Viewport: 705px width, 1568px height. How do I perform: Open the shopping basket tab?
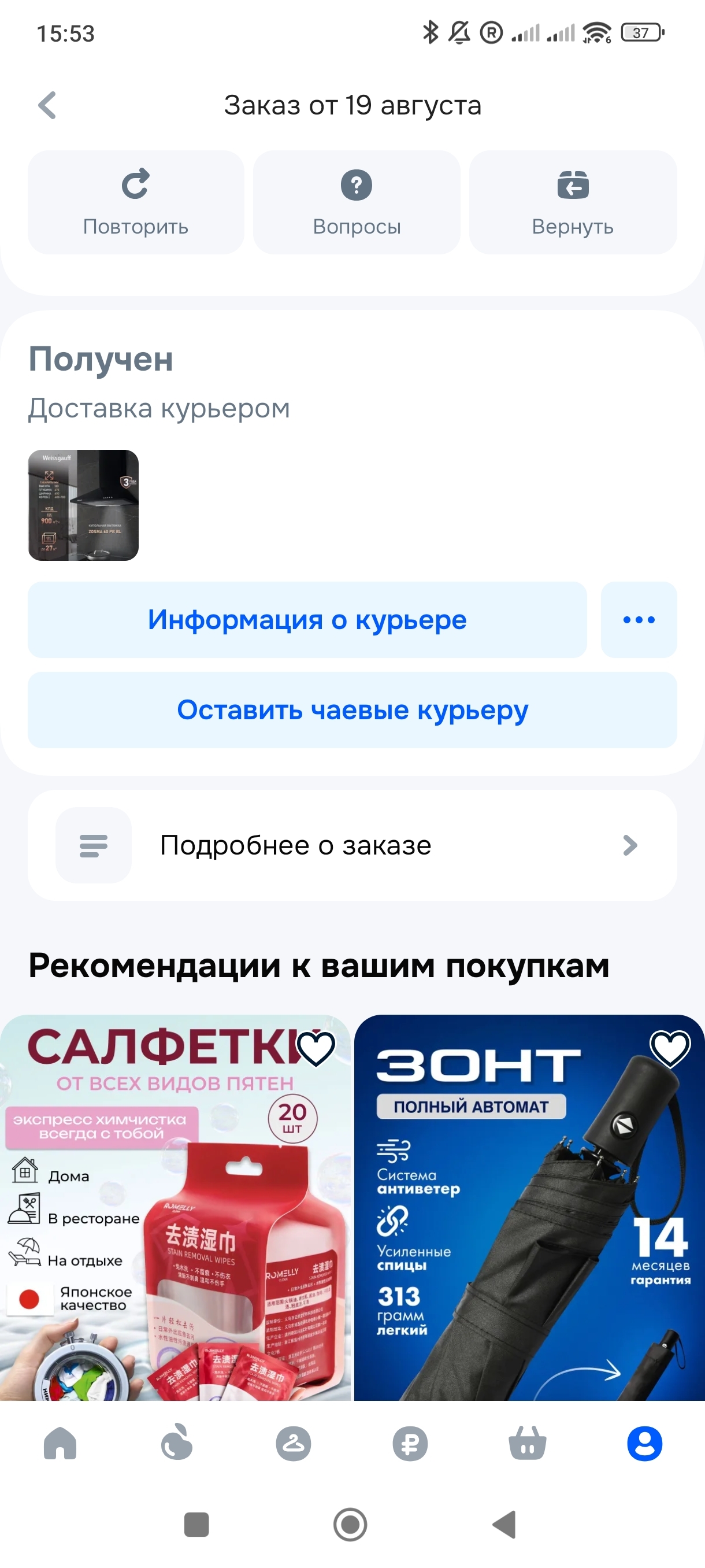(x=528, y=1444)
